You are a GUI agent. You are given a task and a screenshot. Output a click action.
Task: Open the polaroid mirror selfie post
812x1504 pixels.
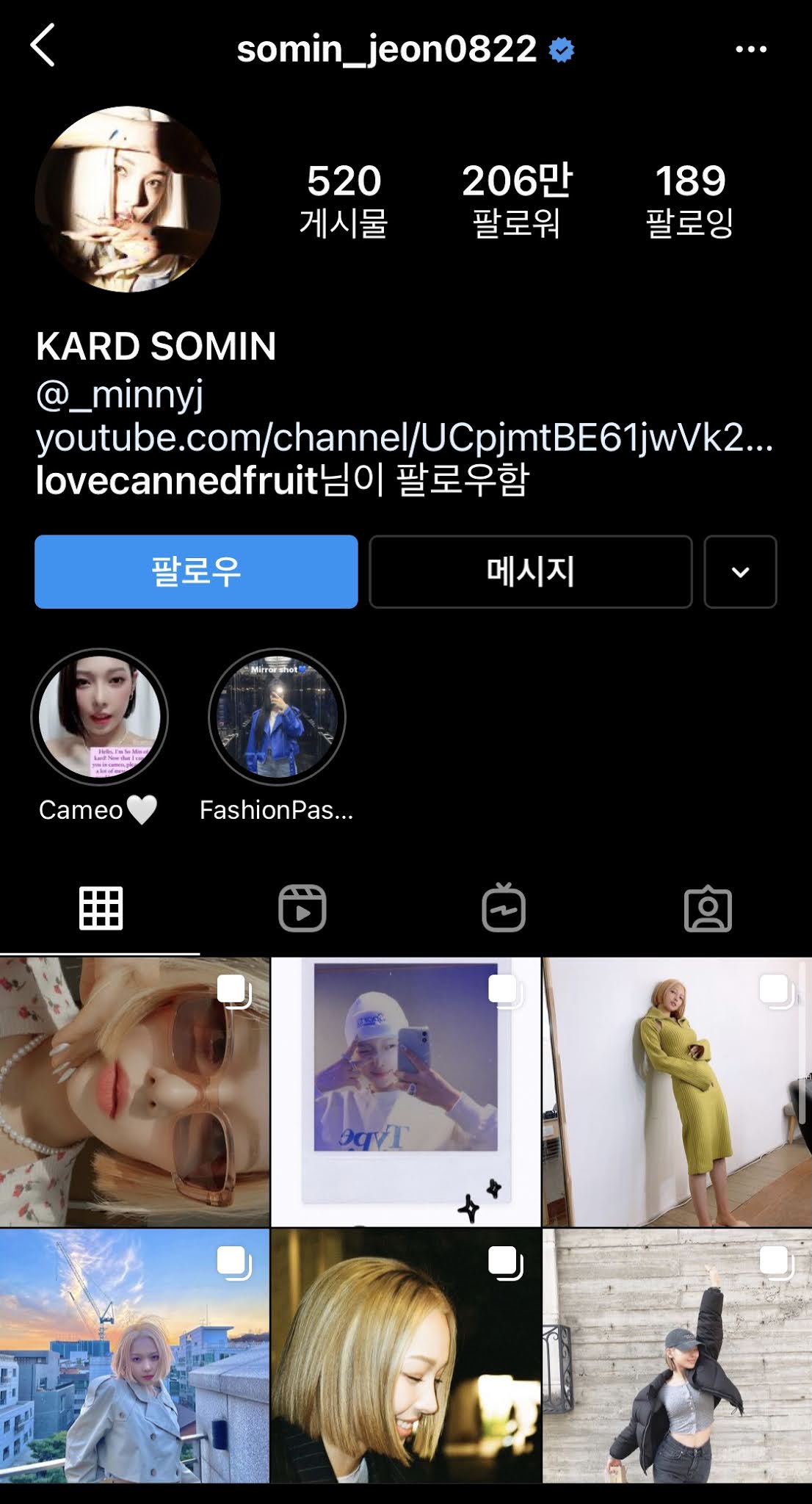(x=405, y=1091)
